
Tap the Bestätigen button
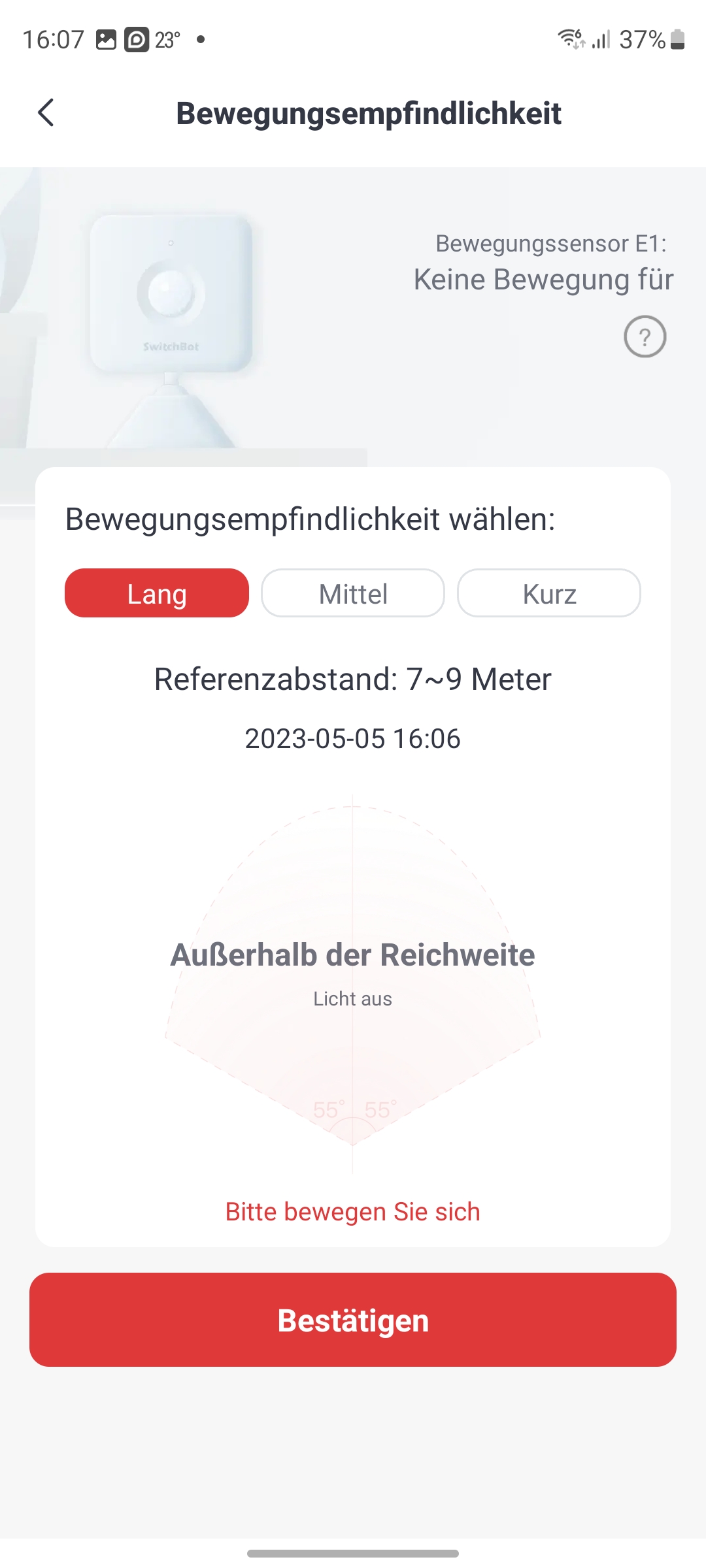353,1320
